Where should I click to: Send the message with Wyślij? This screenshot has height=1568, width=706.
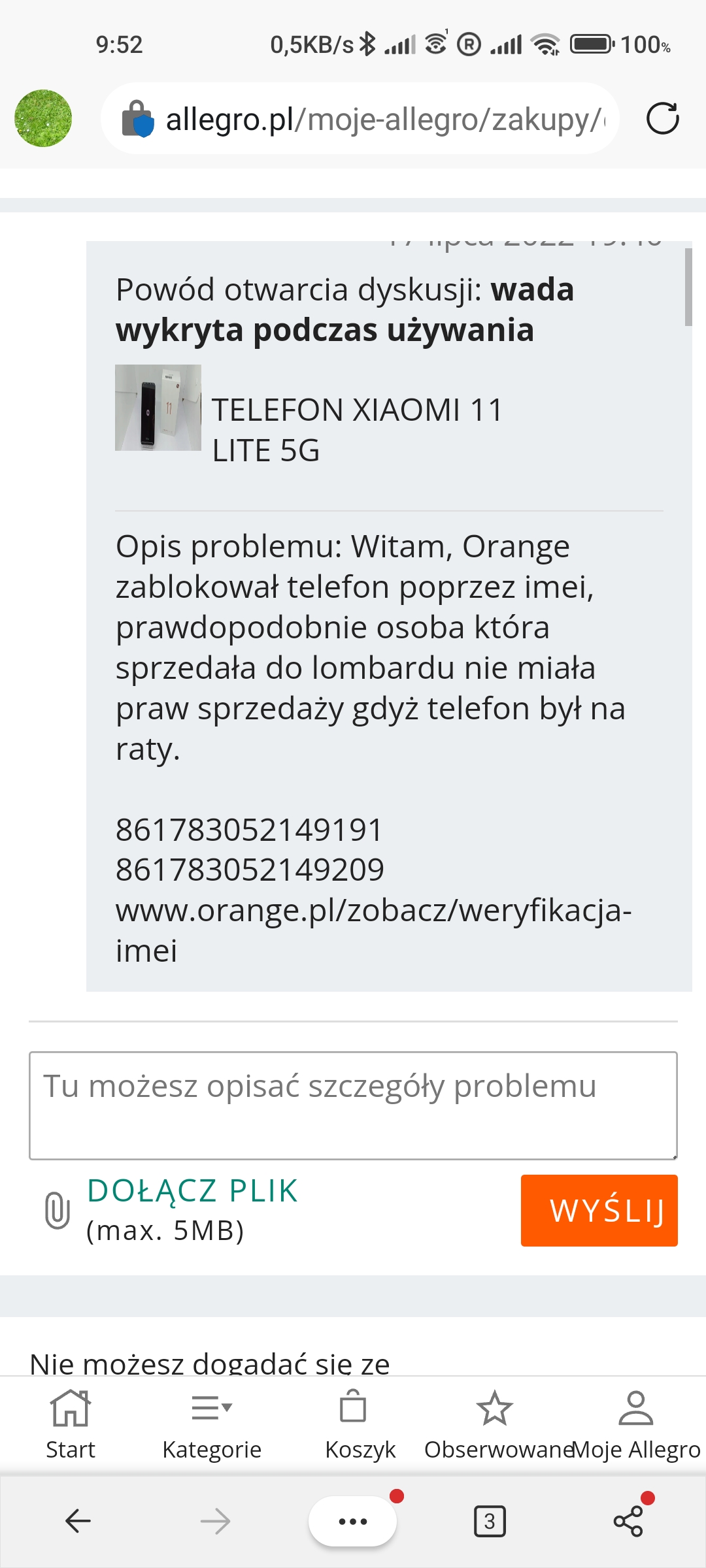[599, 1210]
